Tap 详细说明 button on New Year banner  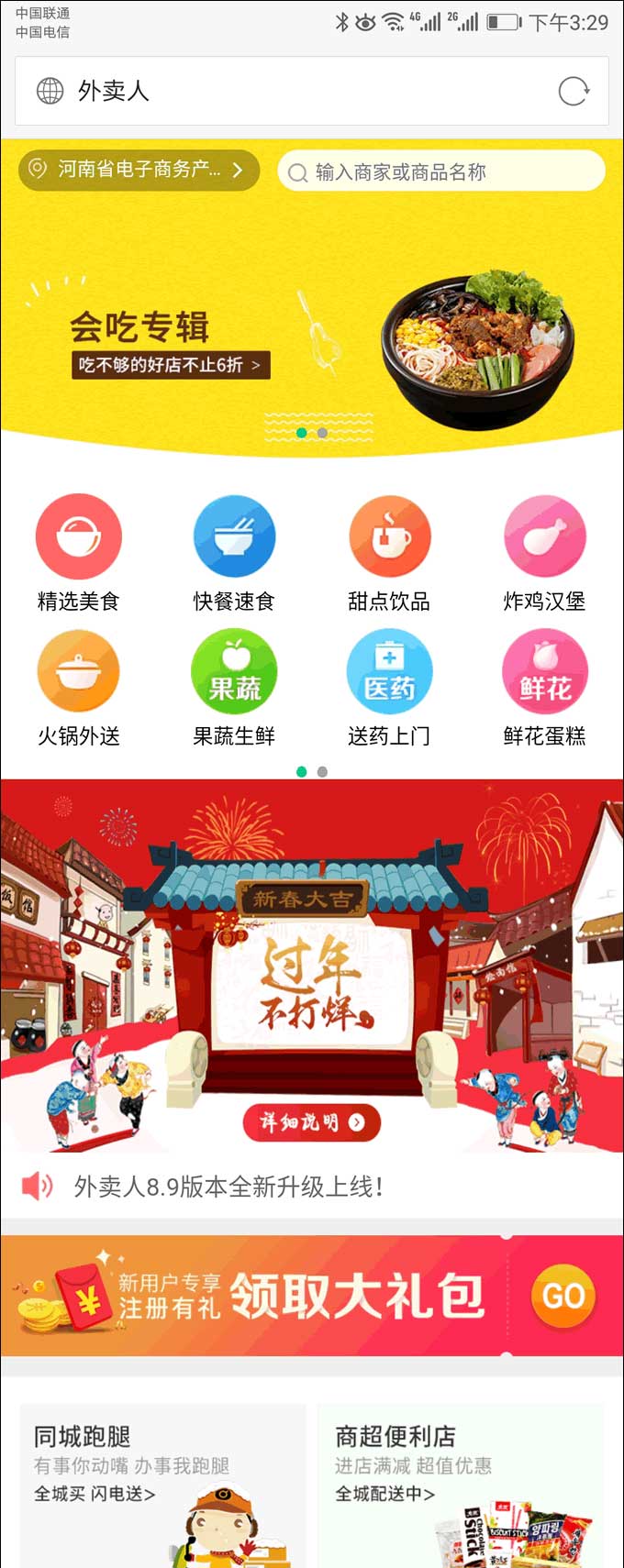click(311, 1121)
